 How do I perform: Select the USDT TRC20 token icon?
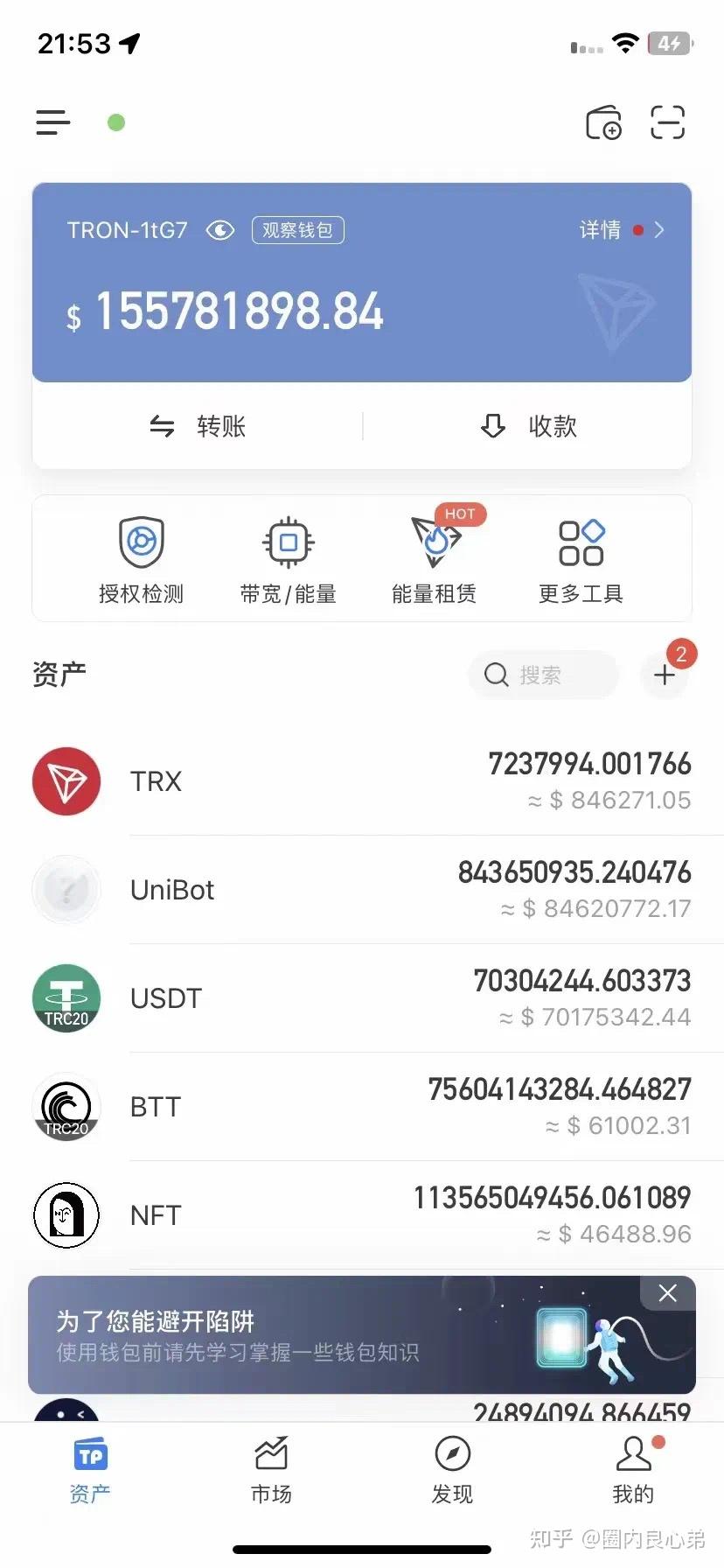[66, 997]
